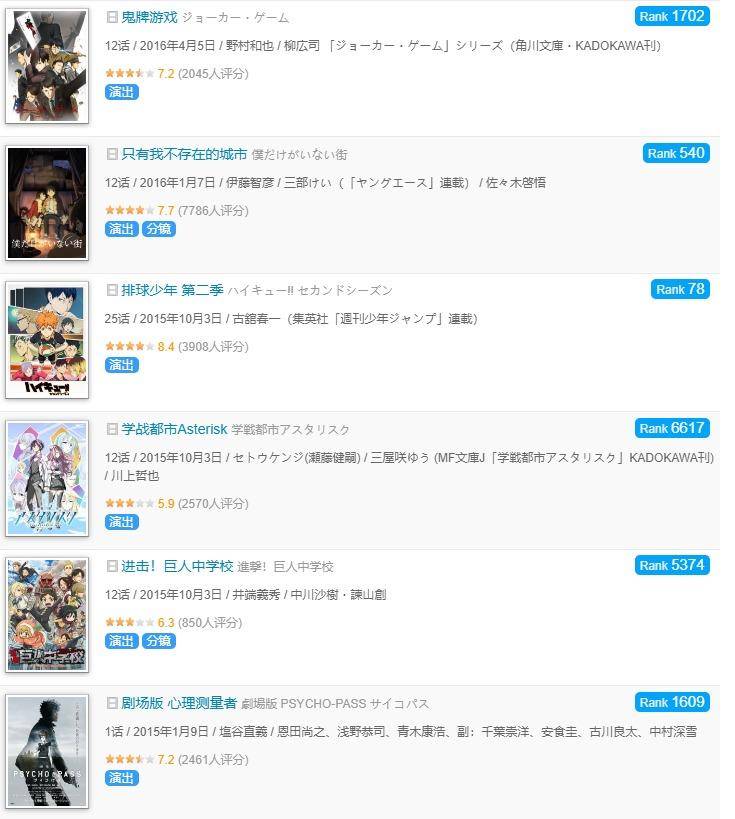Open the 鬼牌游戏 title link
The height and width of the screenshot is (819, 735).
[x=149, y=17]
